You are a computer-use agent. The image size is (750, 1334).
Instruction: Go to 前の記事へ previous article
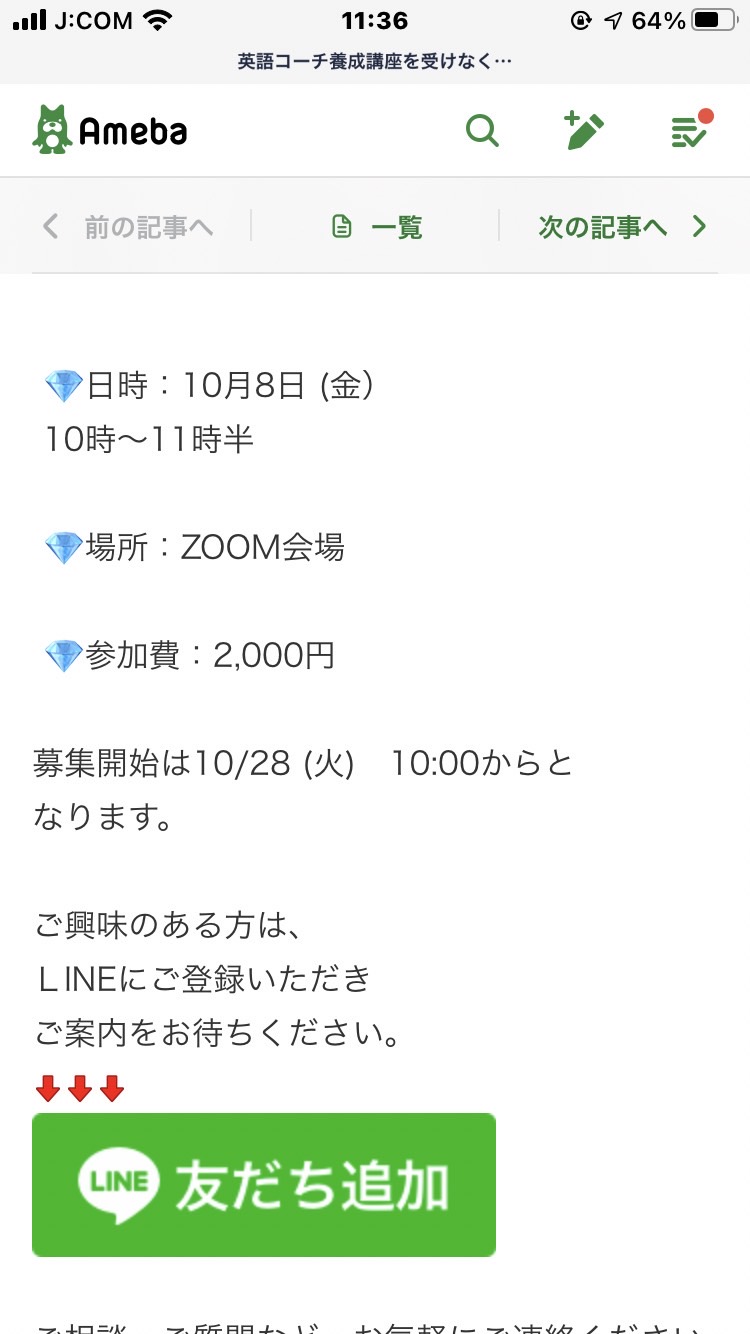[x=127, y=226]
